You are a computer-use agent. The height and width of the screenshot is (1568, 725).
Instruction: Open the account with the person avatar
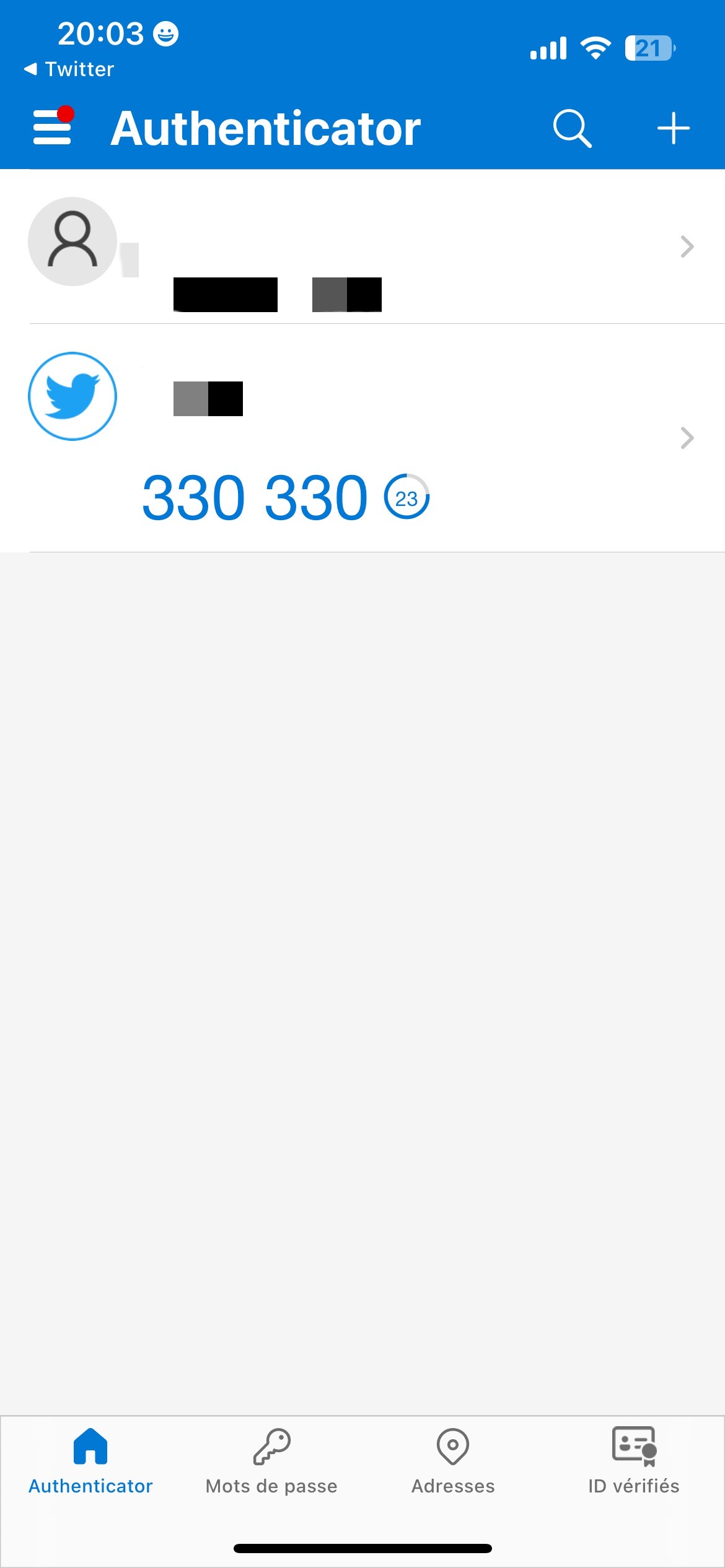(x=362, y=246)
